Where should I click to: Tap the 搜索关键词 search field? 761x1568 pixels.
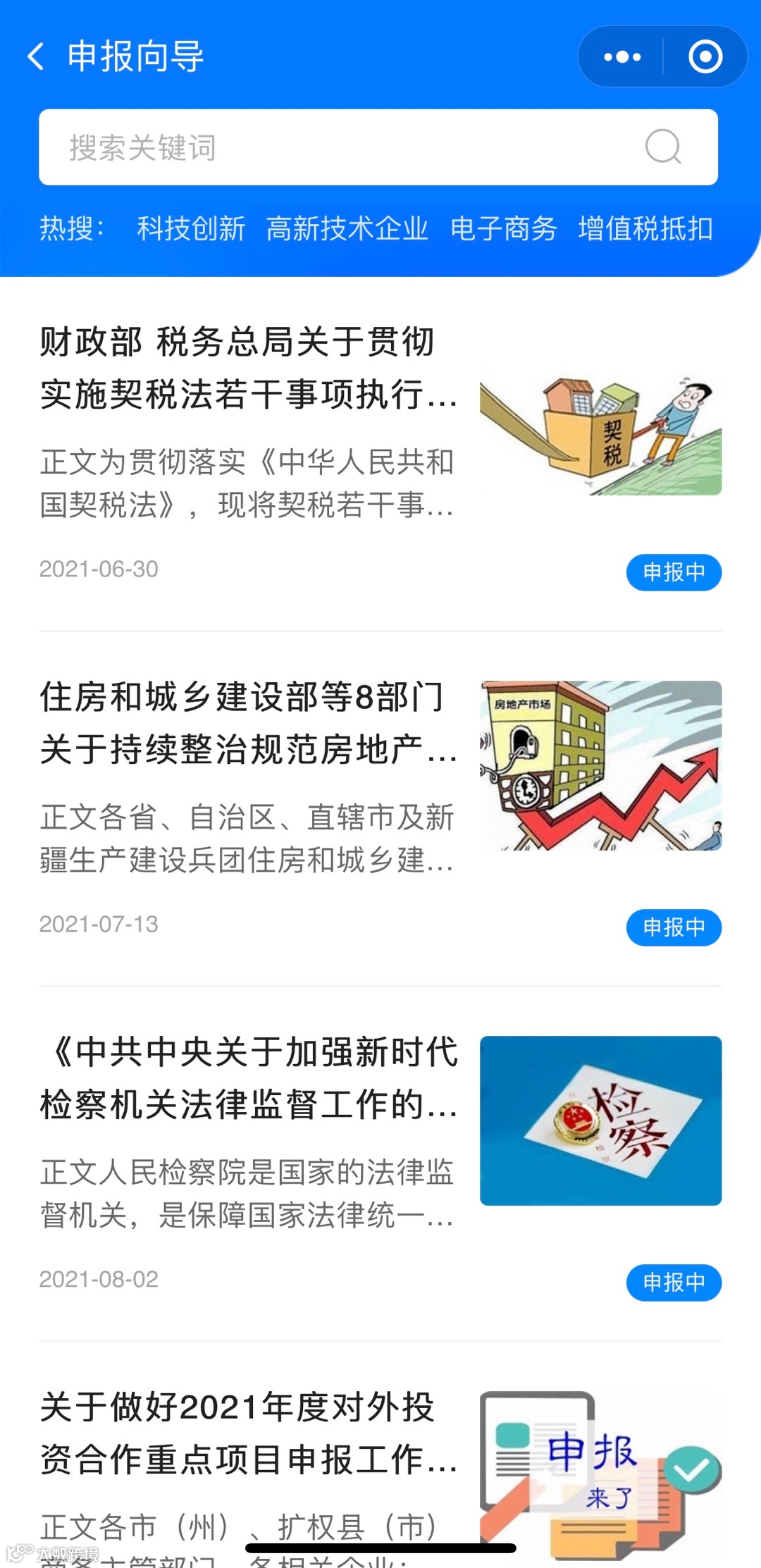(378, 147)
